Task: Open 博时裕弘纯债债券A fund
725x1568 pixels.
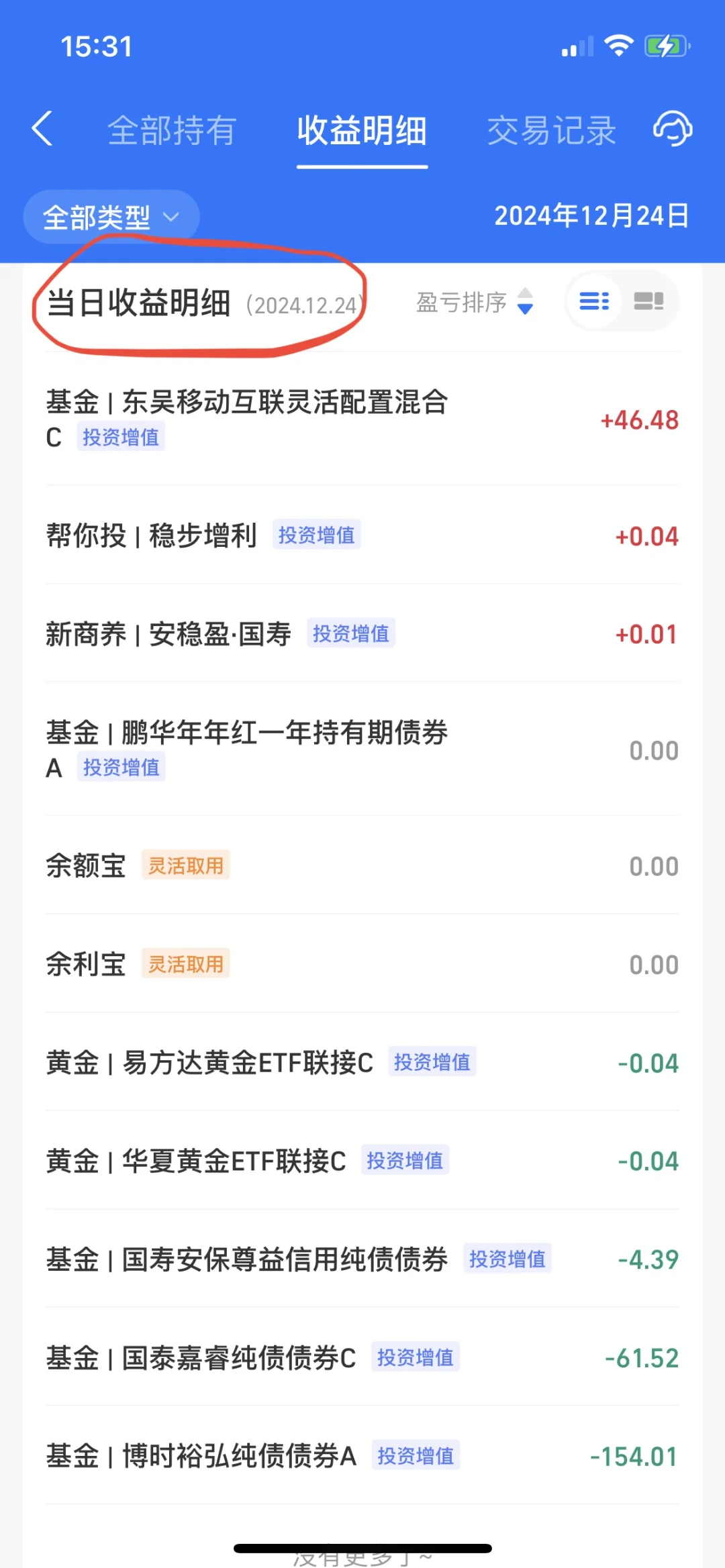Action: pyautogui.click(x=201, y=1456)
